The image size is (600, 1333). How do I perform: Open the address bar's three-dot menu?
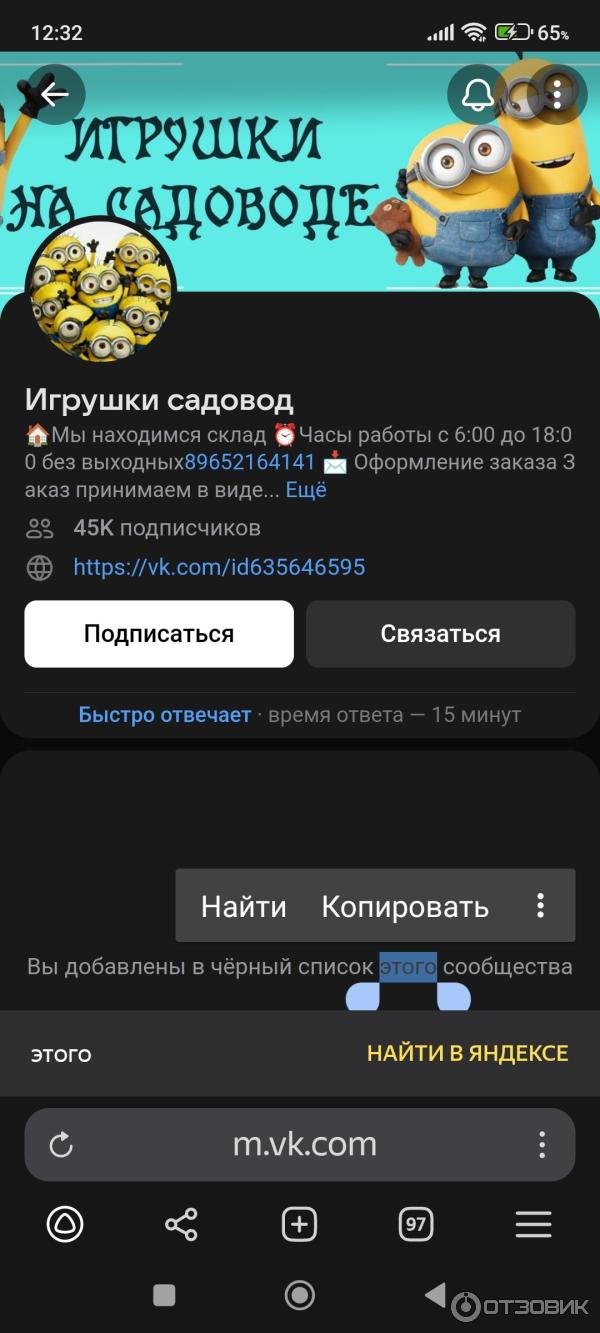pos(542,1145)
